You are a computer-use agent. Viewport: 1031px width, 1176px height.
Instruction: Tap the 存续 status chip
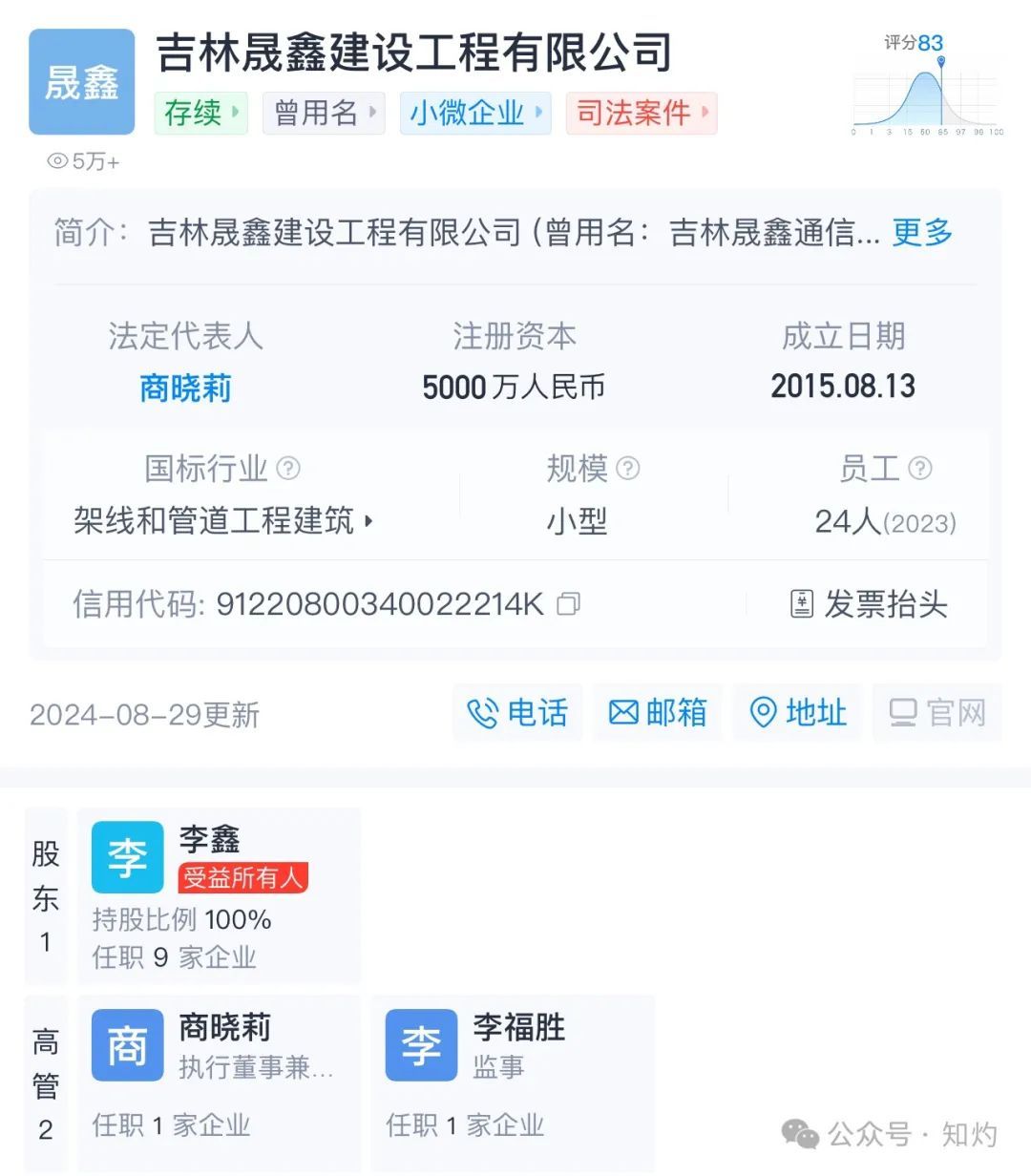point(200,113)
